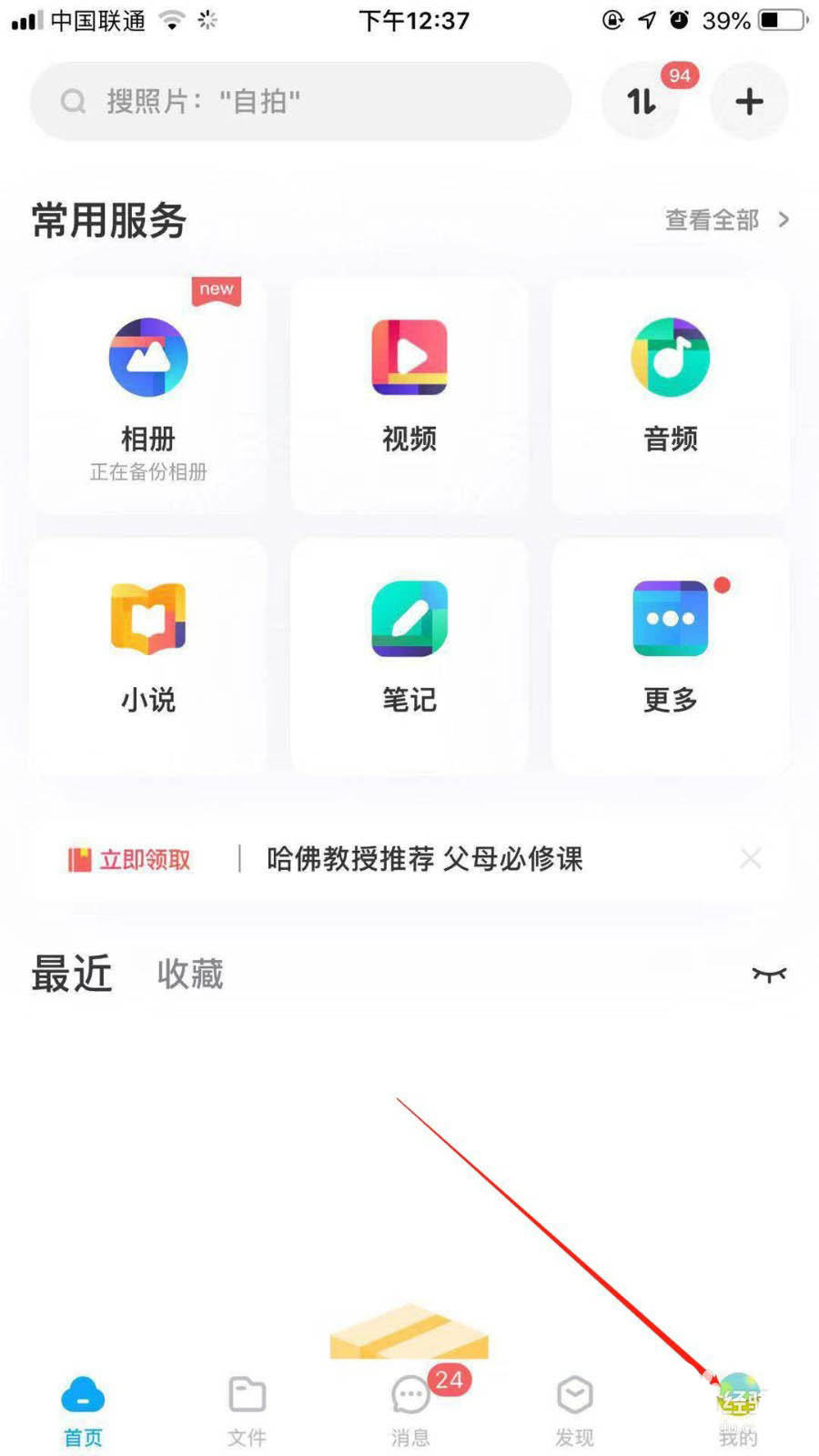This screenshot has width=819, height=1456.
Task: Open the 视频 video service
Action: (x=409, y=396)
